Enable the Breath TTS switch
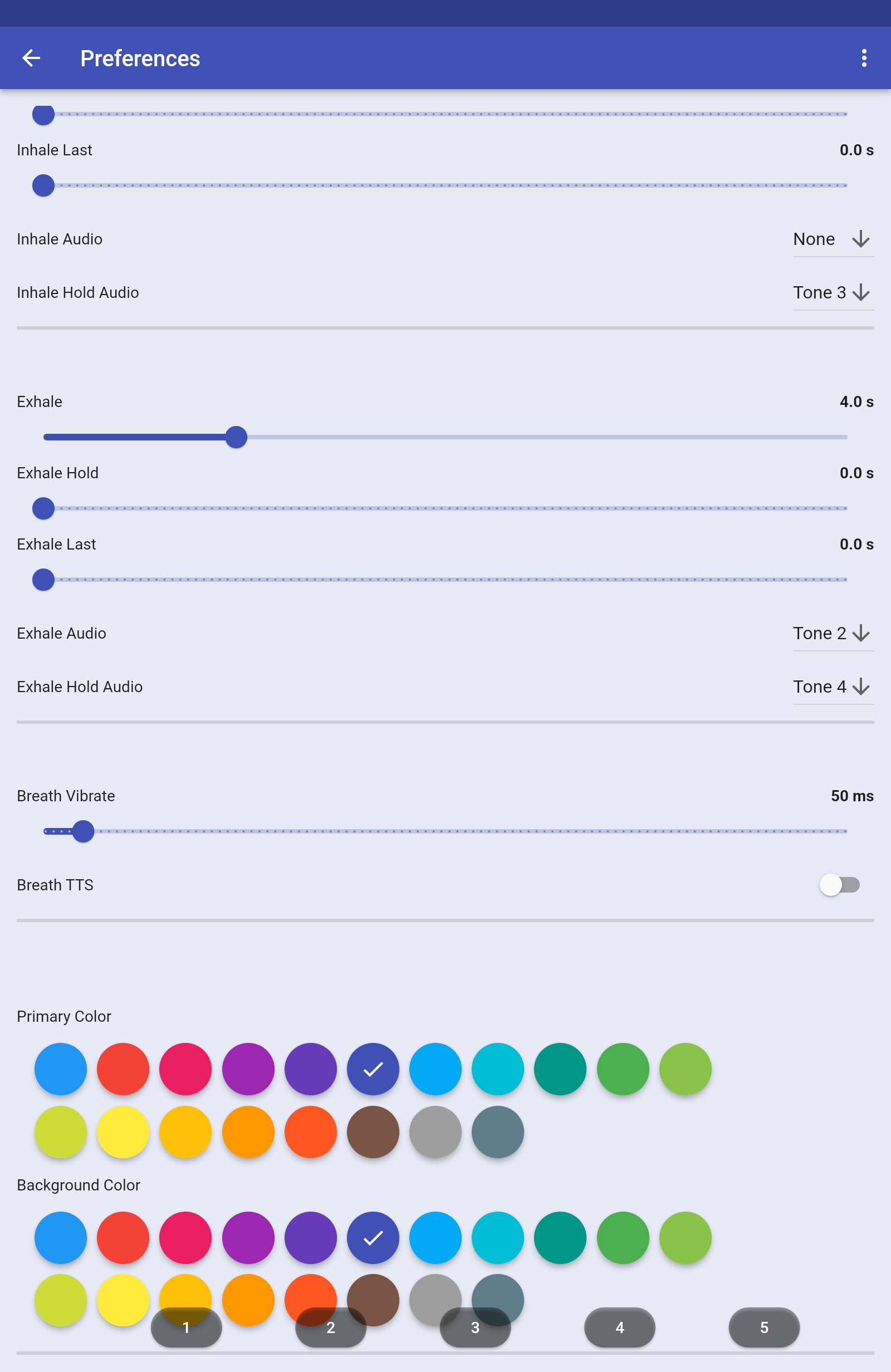This screenshot has width=891, height=1372. tap(839, 885)
